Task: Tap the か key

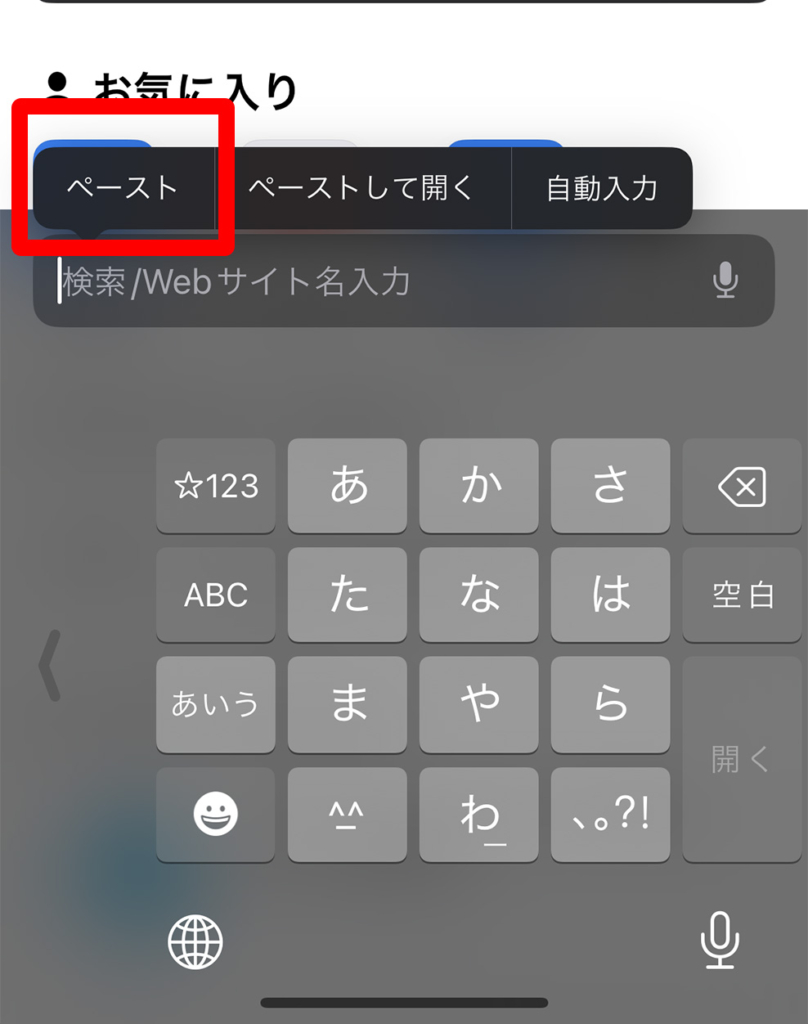Action: (479, 486)
